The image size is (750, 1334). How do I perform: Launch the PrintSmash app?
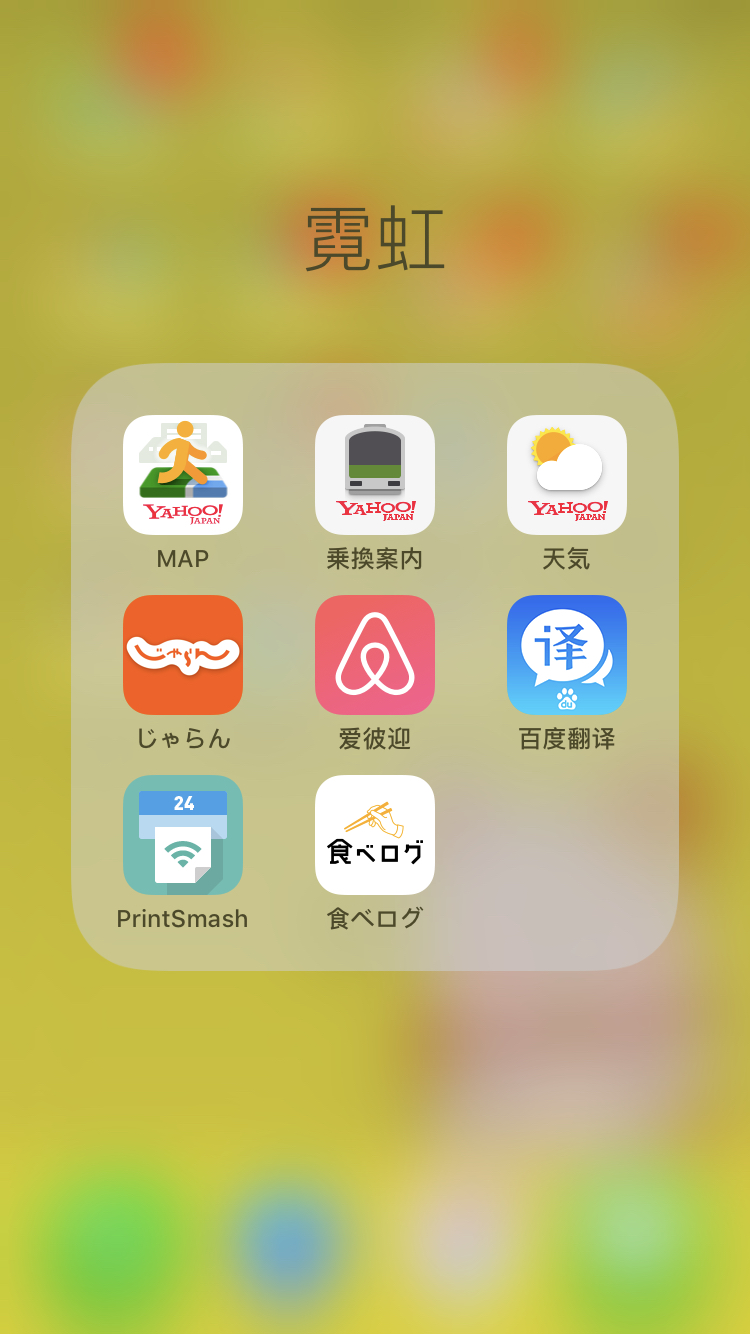(183, 835)
